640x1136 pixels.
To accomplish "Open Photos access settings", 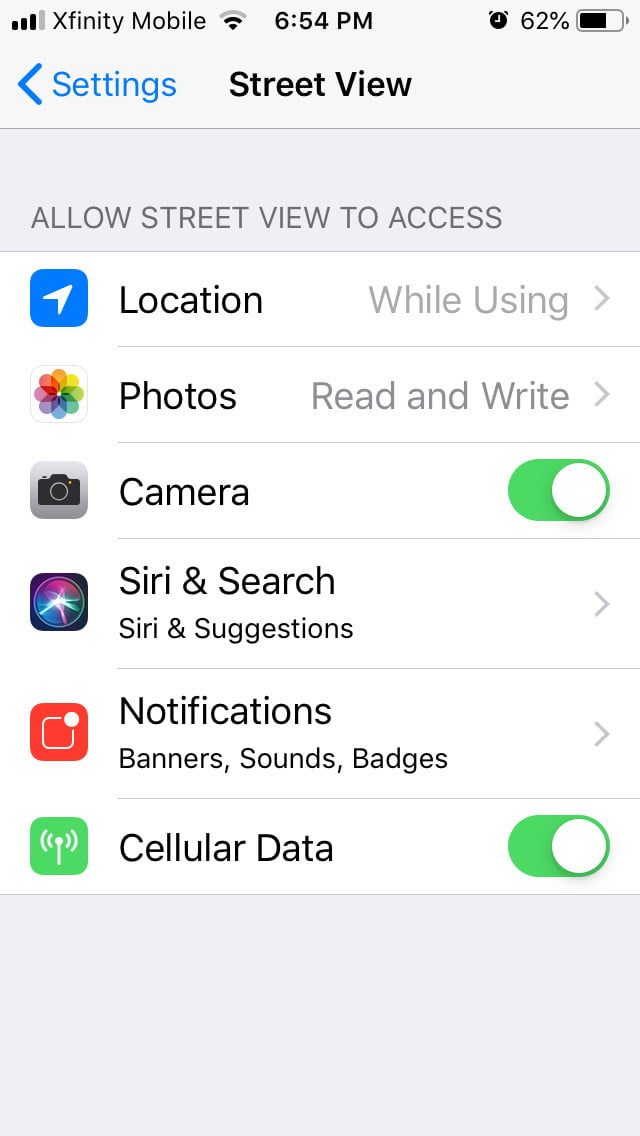I will point(320,396).
